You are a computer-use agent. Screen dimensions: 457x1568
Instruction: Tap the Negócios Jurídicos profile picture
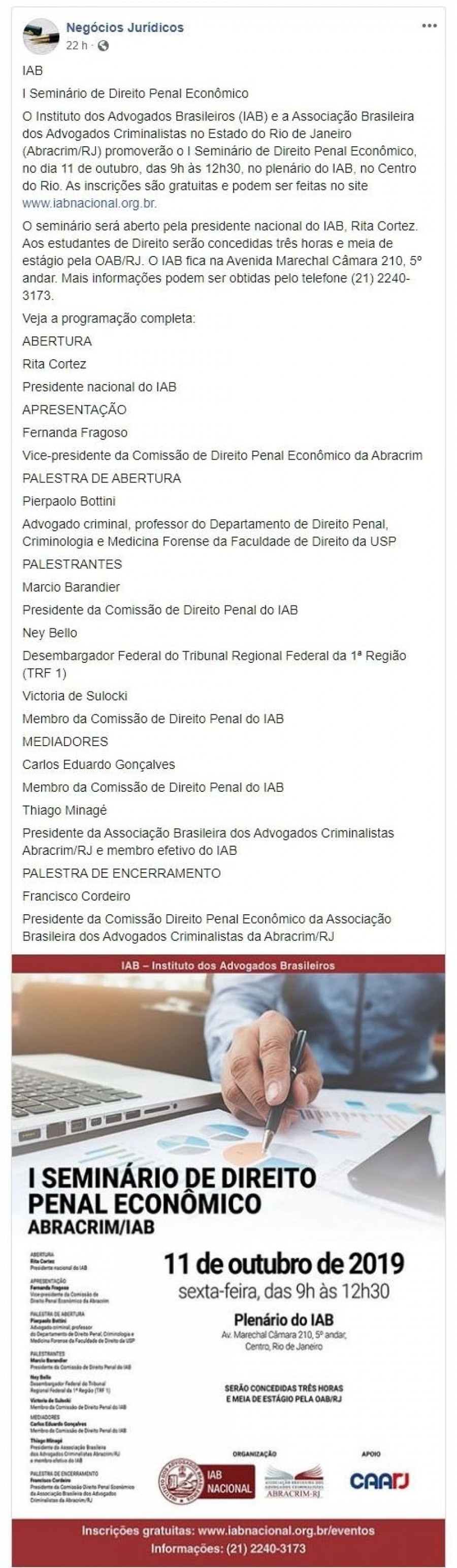[x=40, y=36]
